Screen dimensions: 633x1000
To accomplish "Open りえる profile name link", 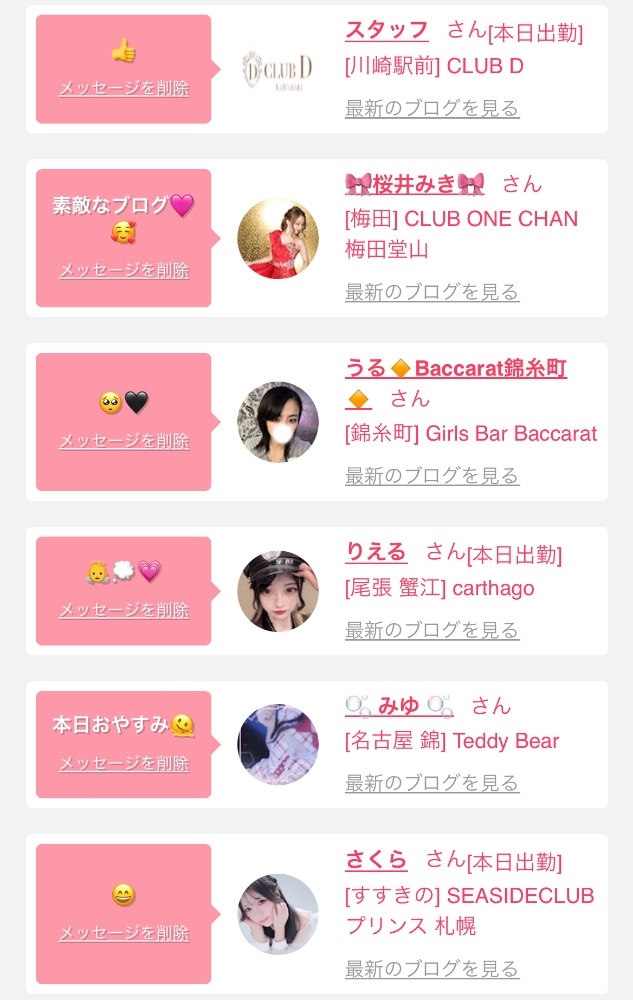I will [x=376, y=552].
